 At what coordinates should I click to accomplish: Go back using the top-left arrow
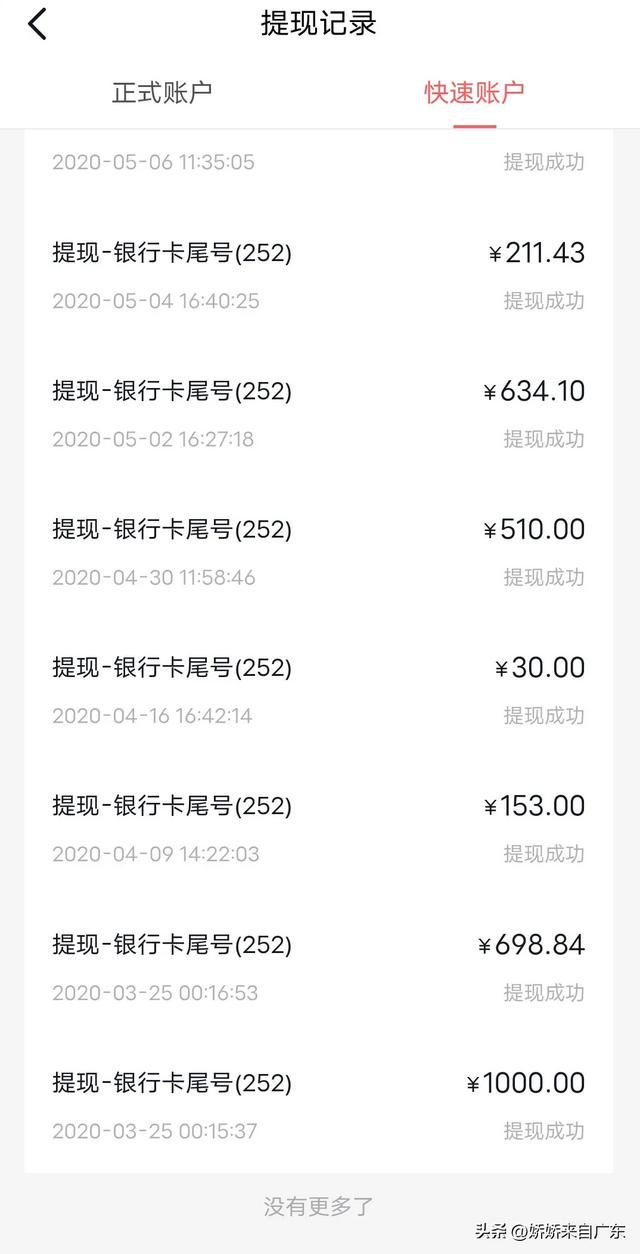[37, 23]
